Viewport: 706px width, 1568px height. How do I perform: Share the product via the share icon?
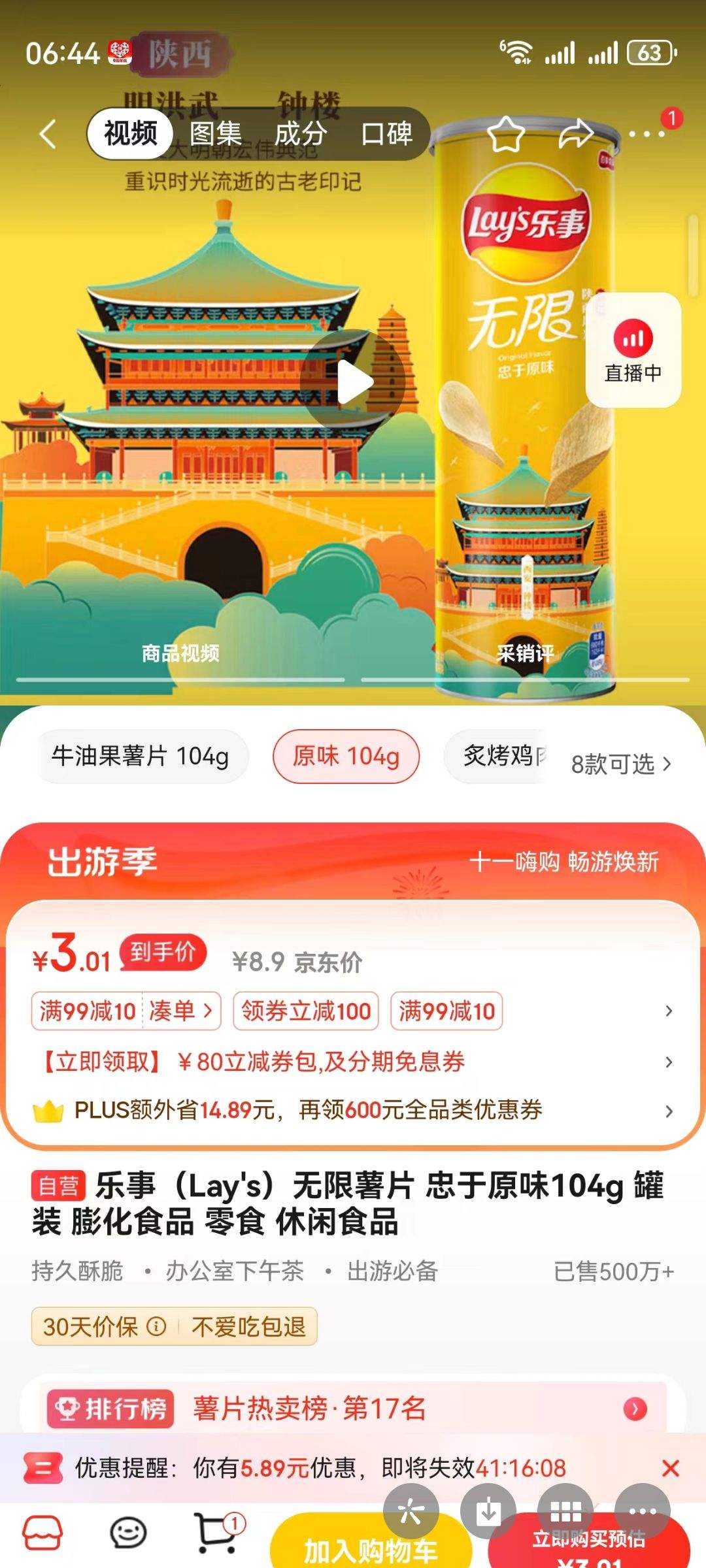click(575, 133)
